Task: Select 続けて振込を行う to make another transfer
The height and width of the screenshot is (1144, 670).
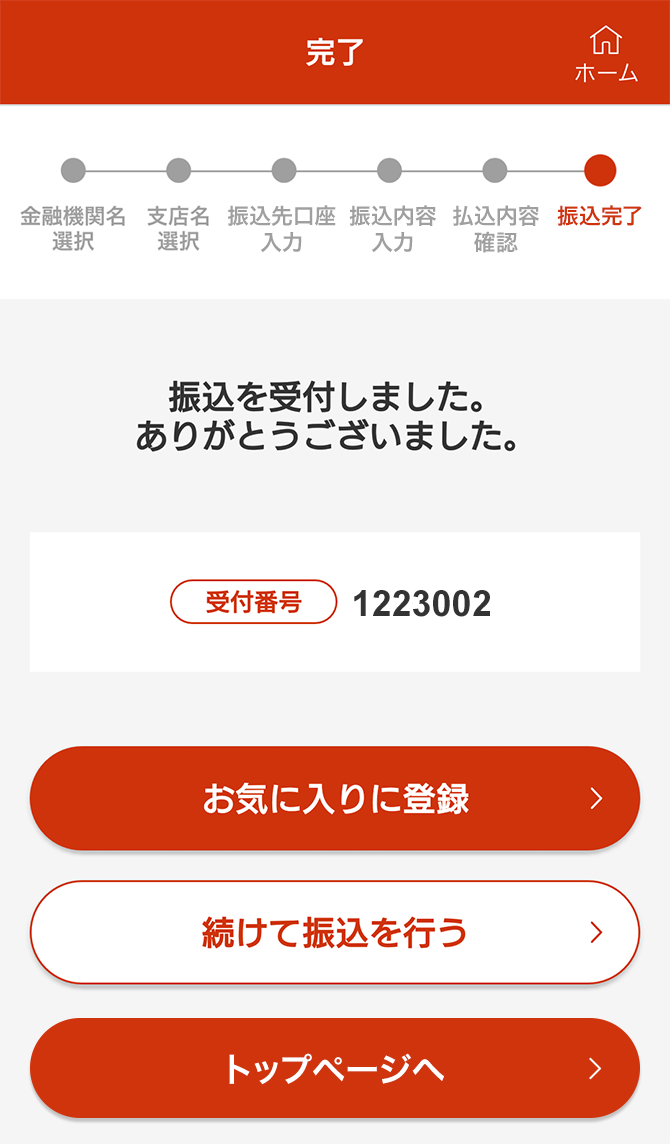Action: (x=335, y=932)
